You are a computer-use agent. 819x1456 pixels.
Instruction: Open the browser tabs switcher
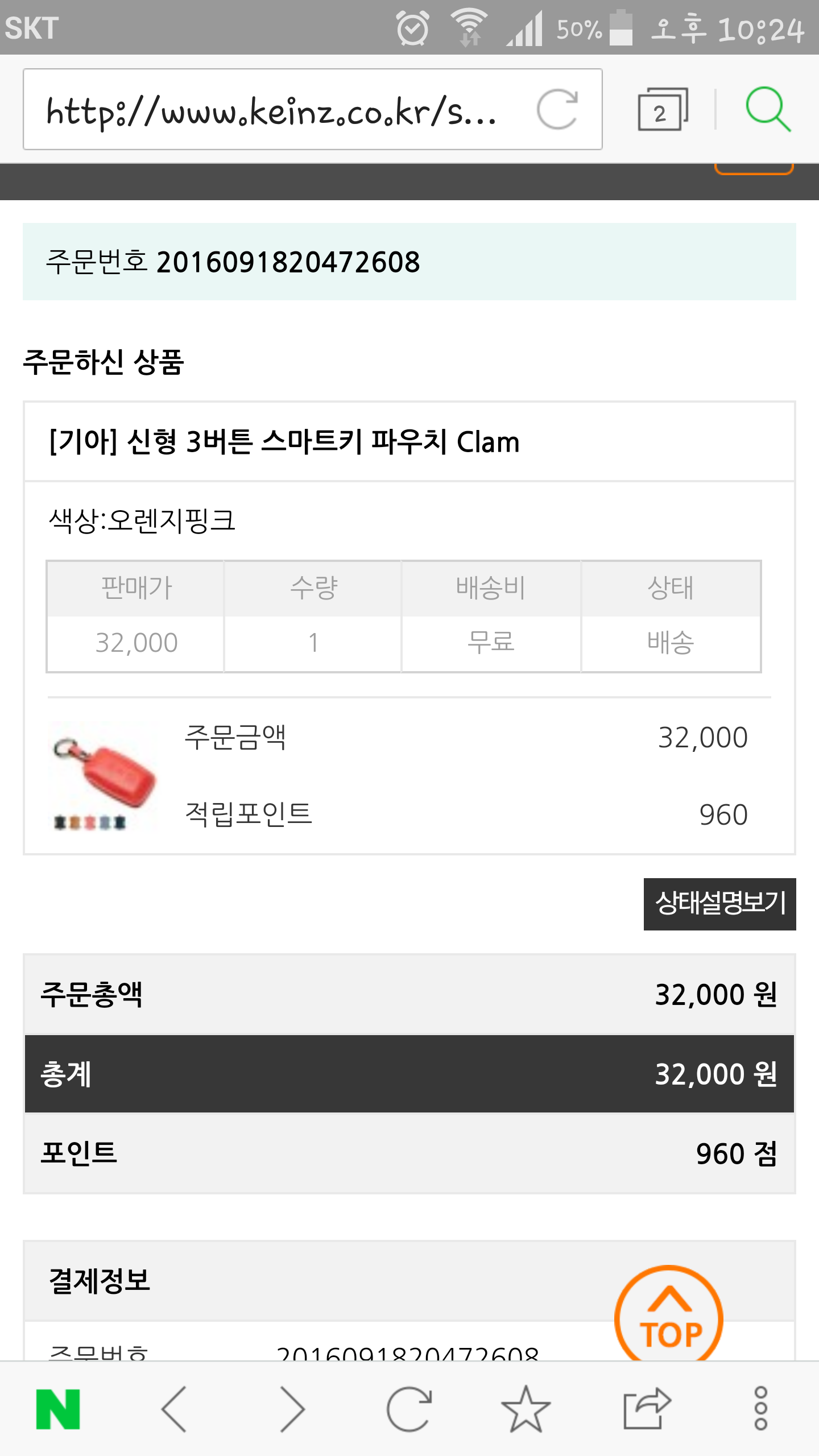point(663,109)
